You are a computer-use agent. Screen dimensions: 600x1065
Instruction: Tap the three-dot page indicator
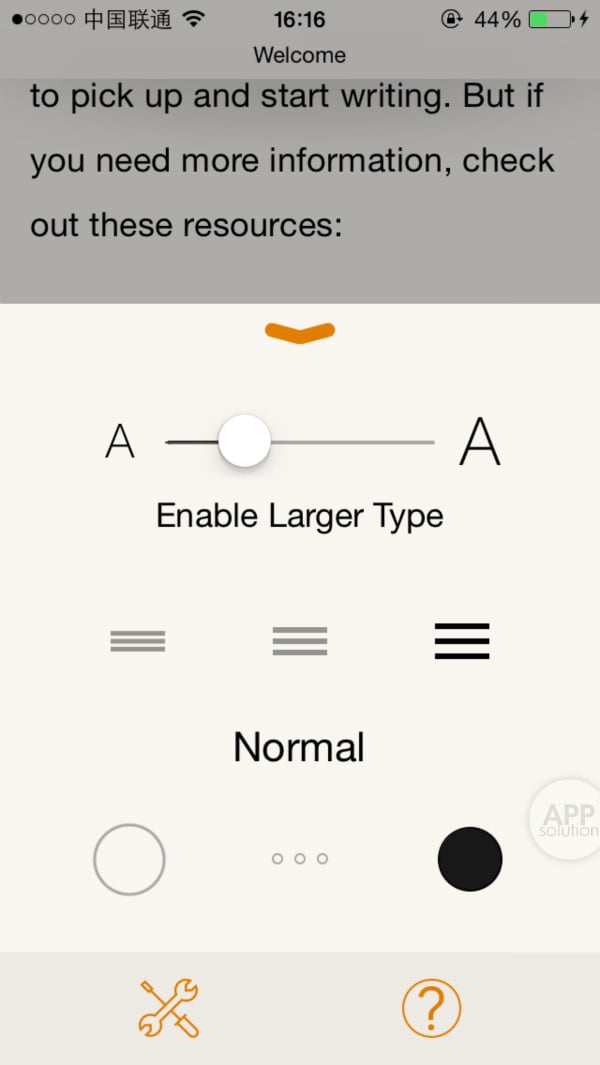click(300, 859)
